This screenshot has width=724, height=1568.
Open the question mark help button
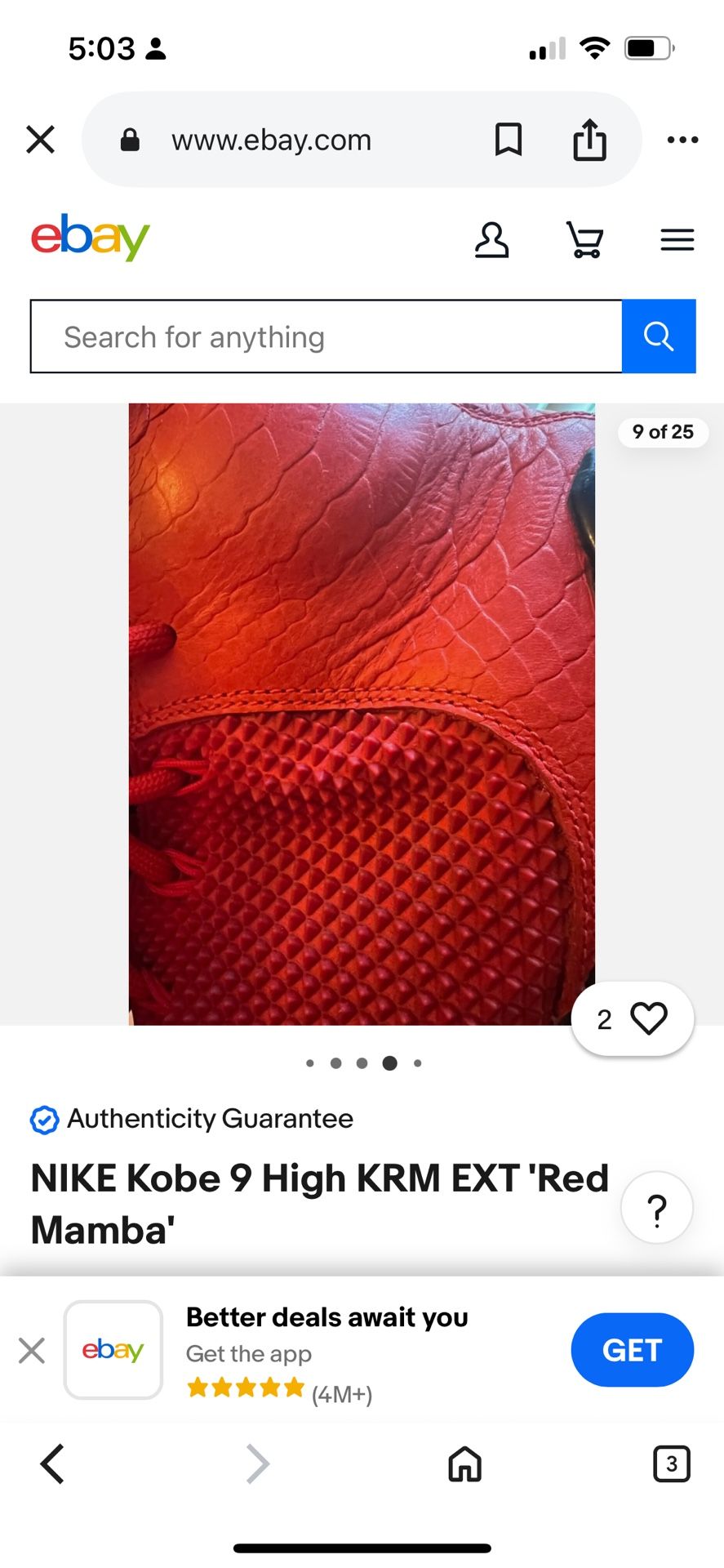point(656,1208)
